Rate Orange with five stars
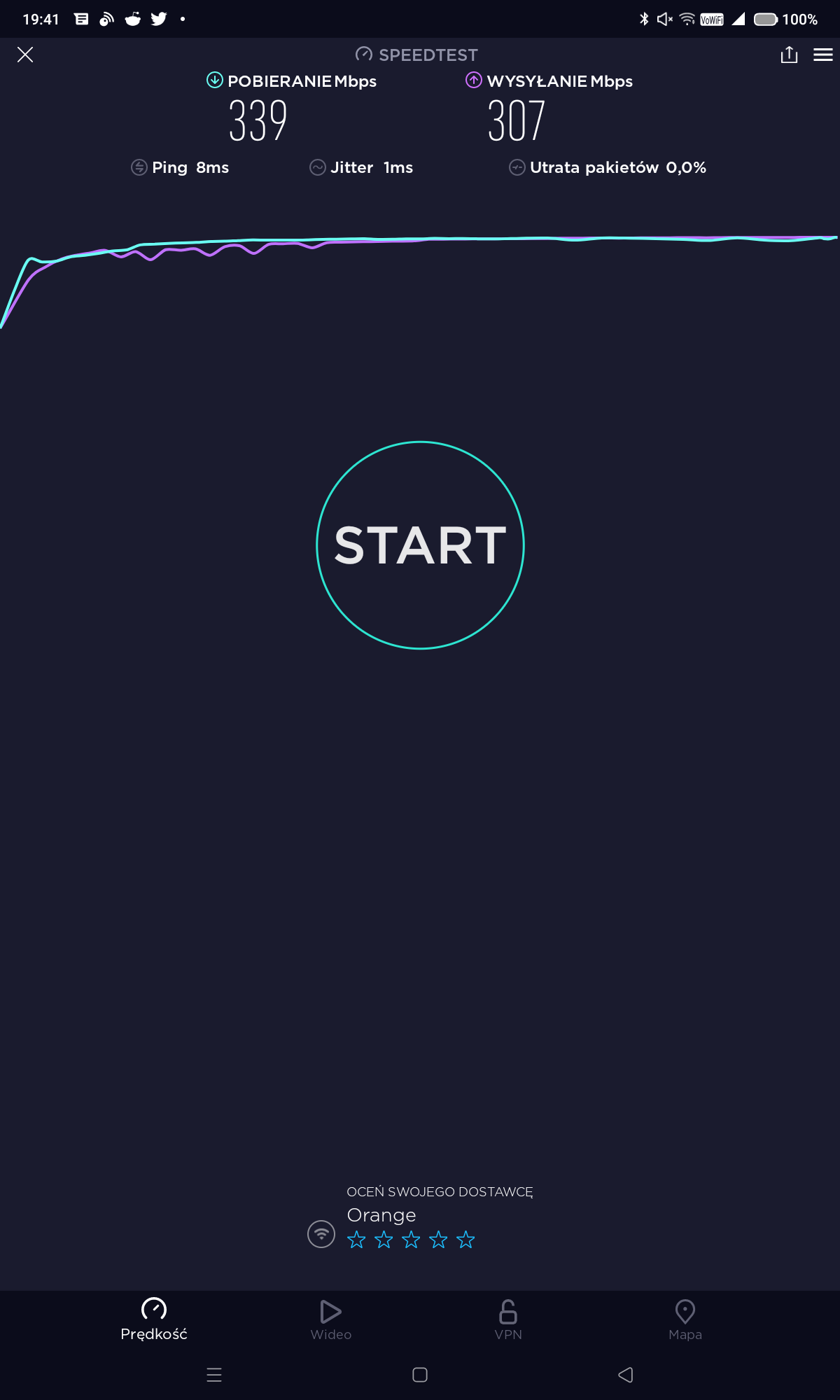Viewport: 840px width, 1400px height. pyautogui.click(x=465, y=1240)
